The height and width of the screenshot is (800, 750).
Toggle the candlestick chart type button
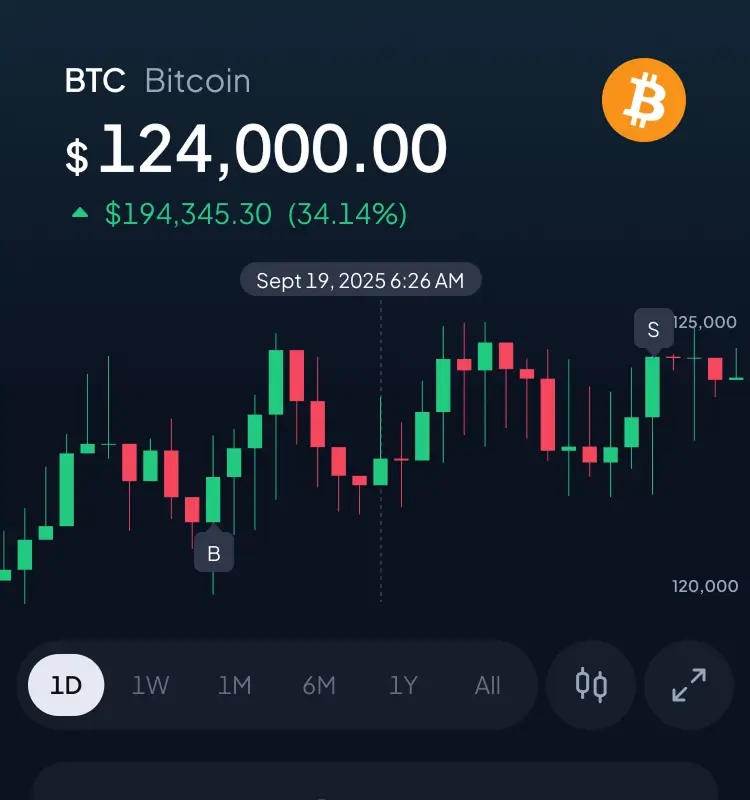591,686
